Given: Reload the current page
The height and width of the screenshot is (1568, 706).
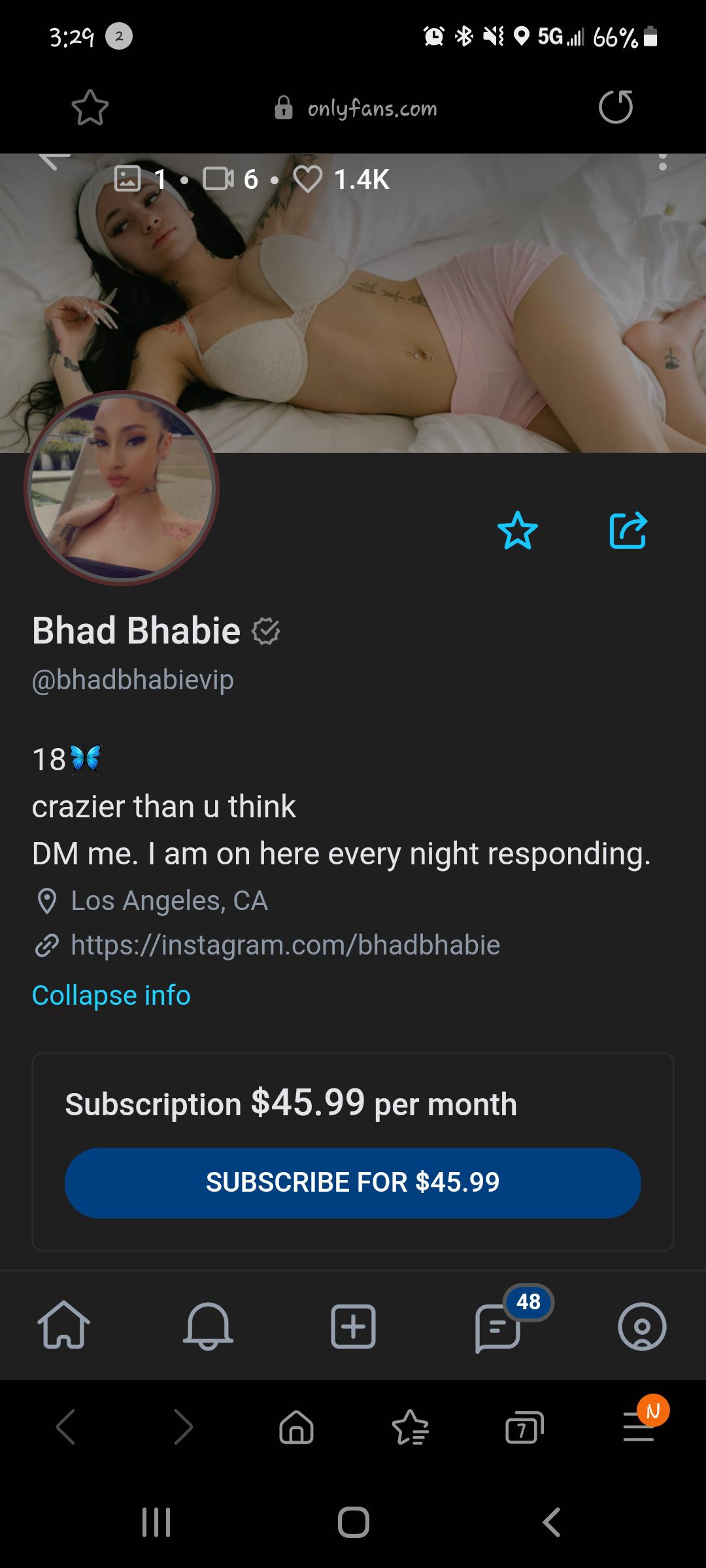Looking at the screenshot, I should tap(615, 107).
